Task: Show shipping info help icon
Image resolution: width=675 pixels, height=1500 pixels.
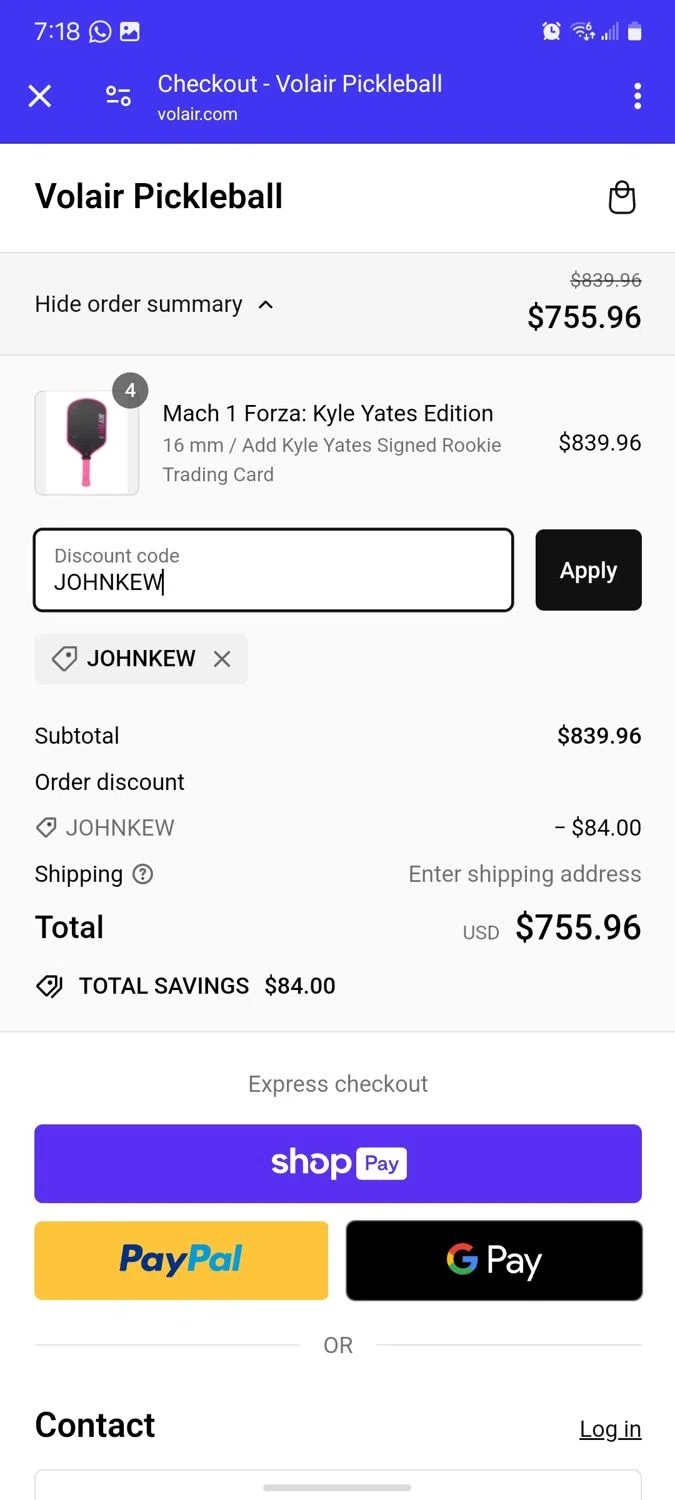Action: point(143,874)
